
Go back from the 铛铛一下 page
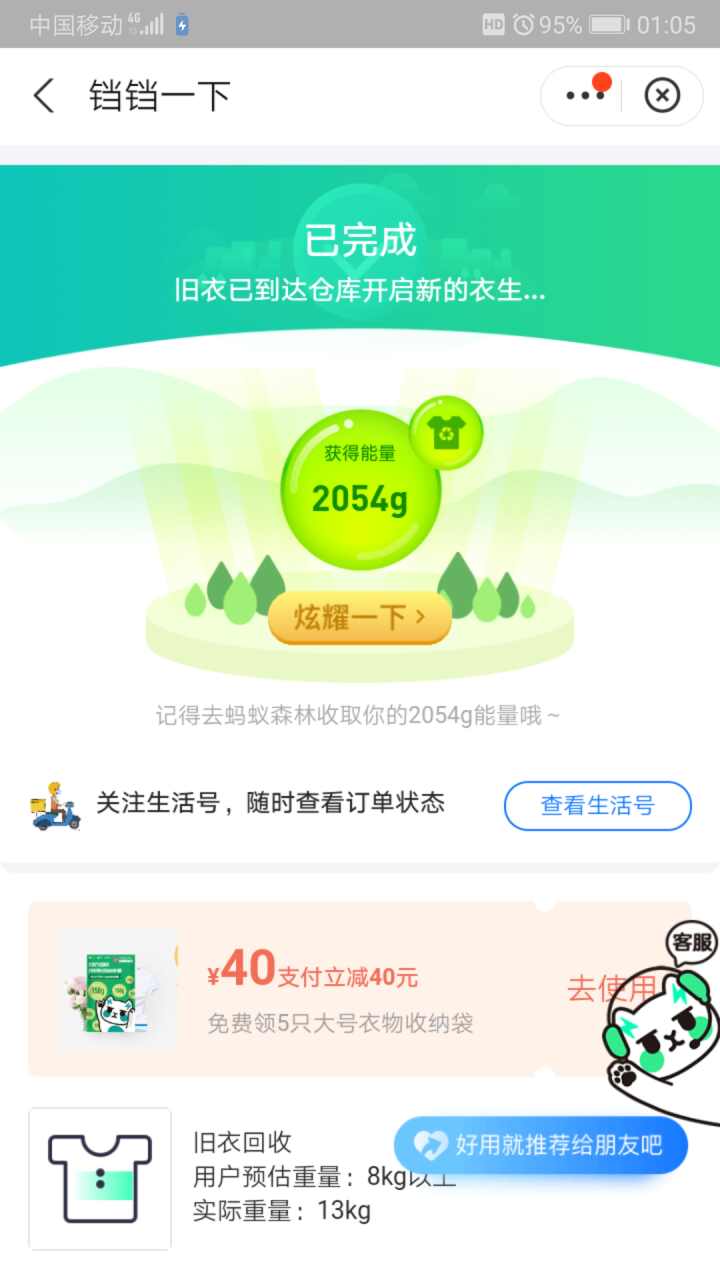(x=44, y=96)
